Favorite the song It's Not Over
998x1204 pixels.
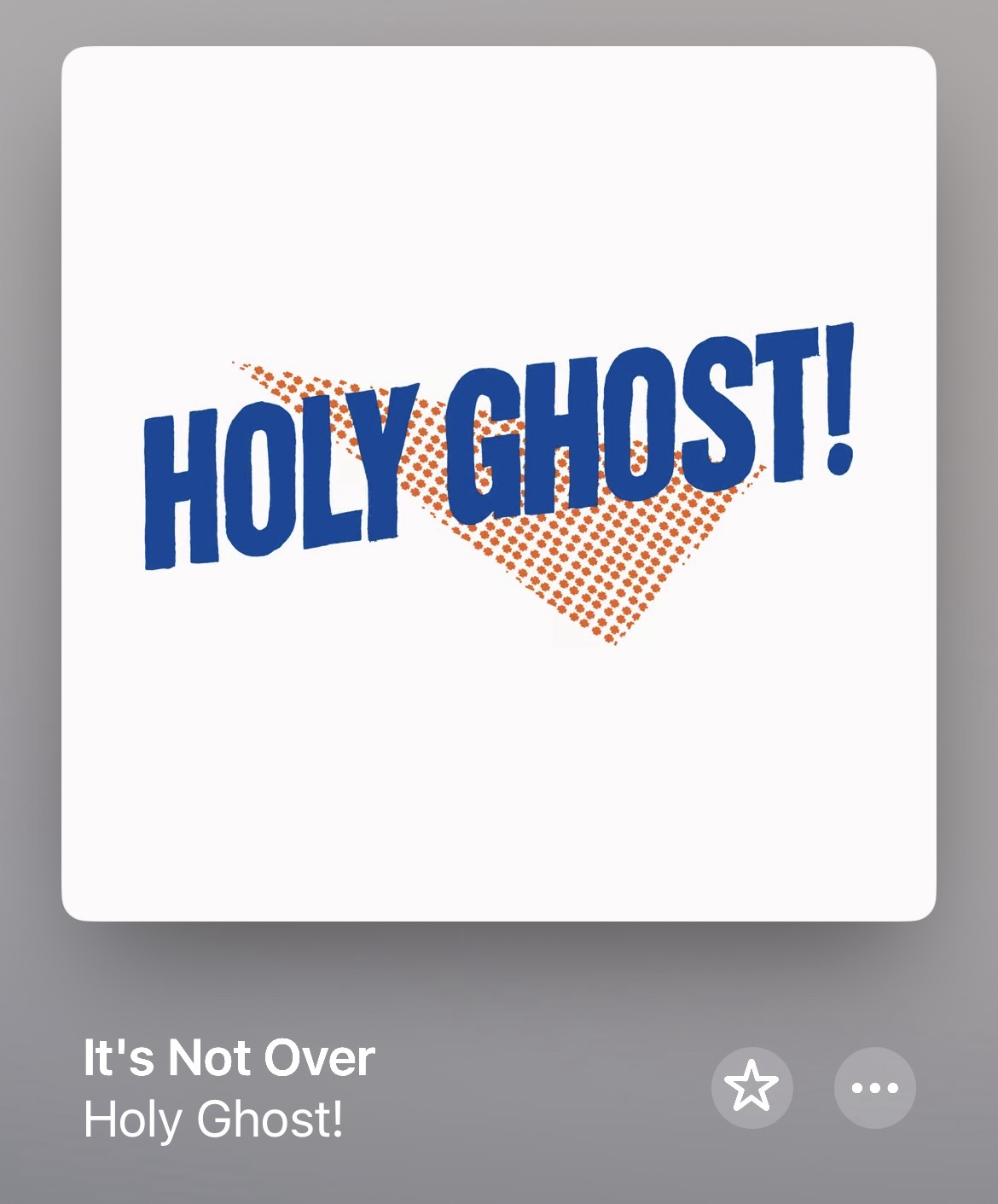point(751,1088)
